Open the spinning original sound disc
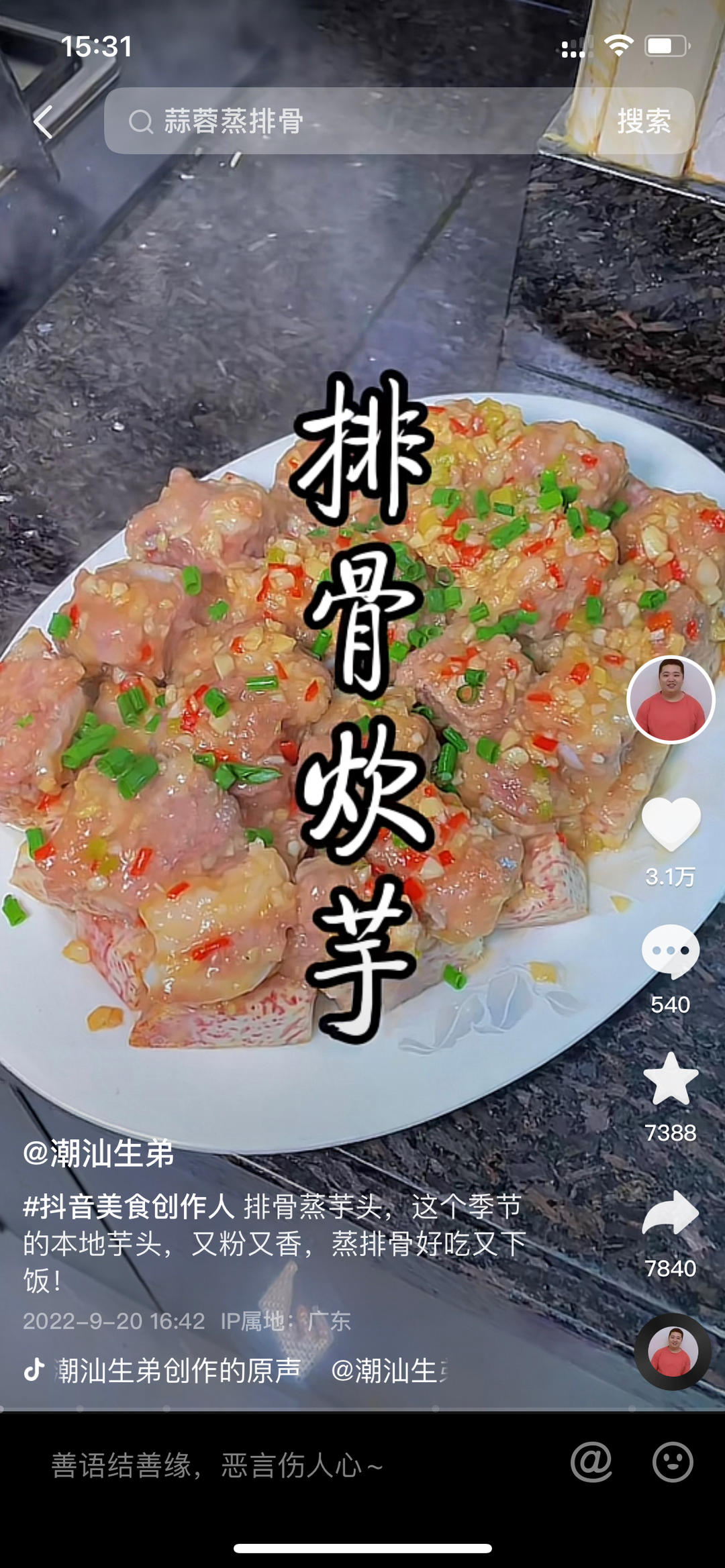The height and width of the screenshot is (1568, 725). 672,1351
